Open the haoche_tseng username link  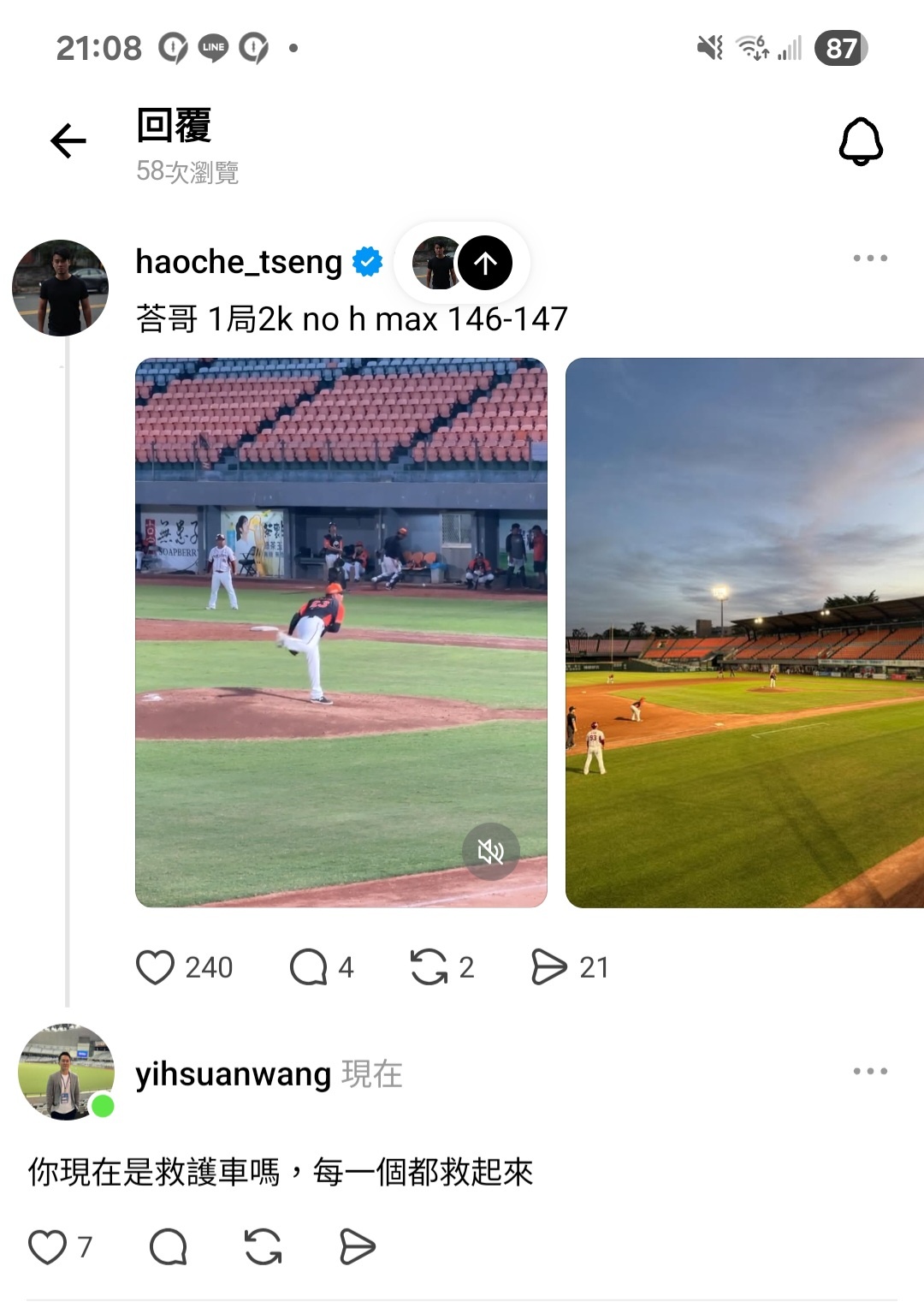coord(239,262)
